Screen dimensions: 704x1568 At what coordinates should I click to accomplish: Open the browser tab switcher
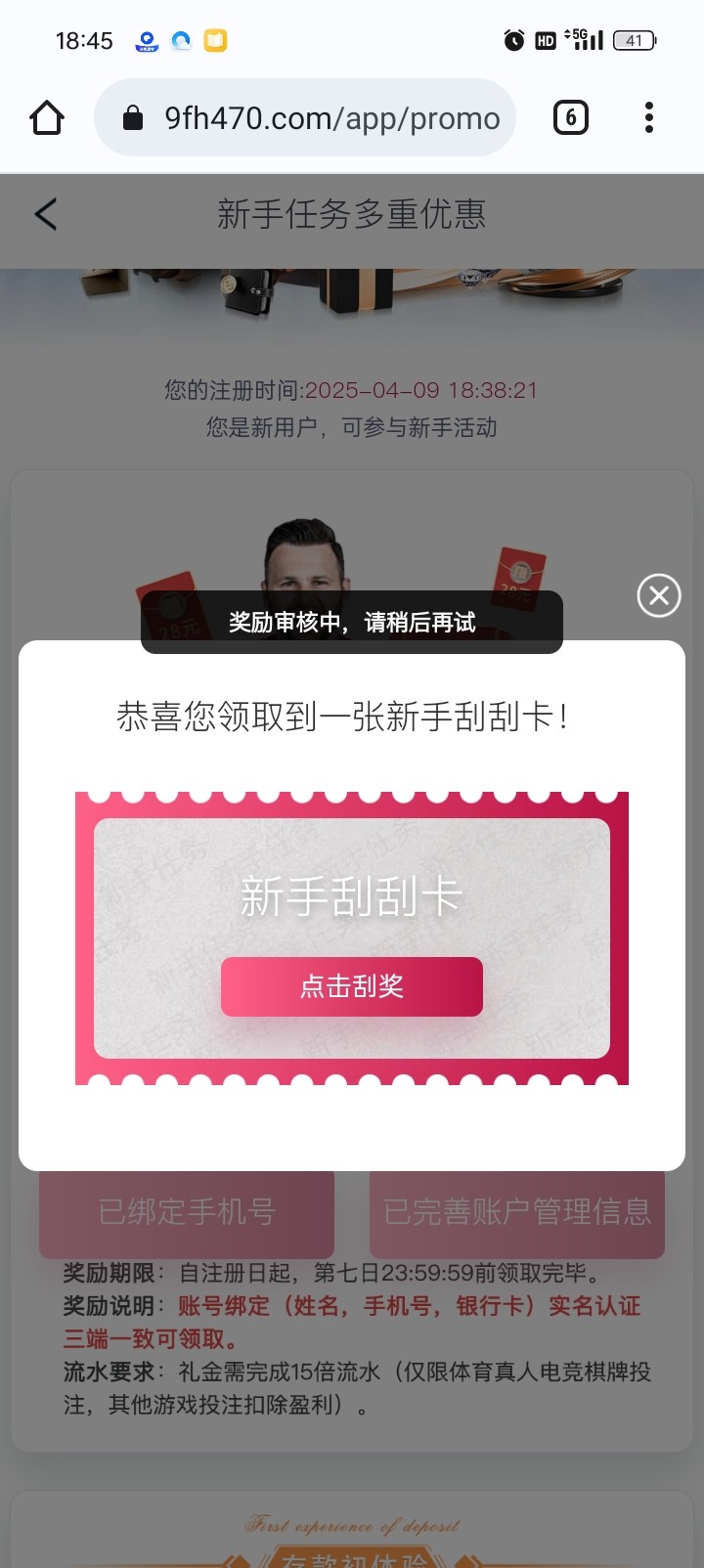coord(571,118)
